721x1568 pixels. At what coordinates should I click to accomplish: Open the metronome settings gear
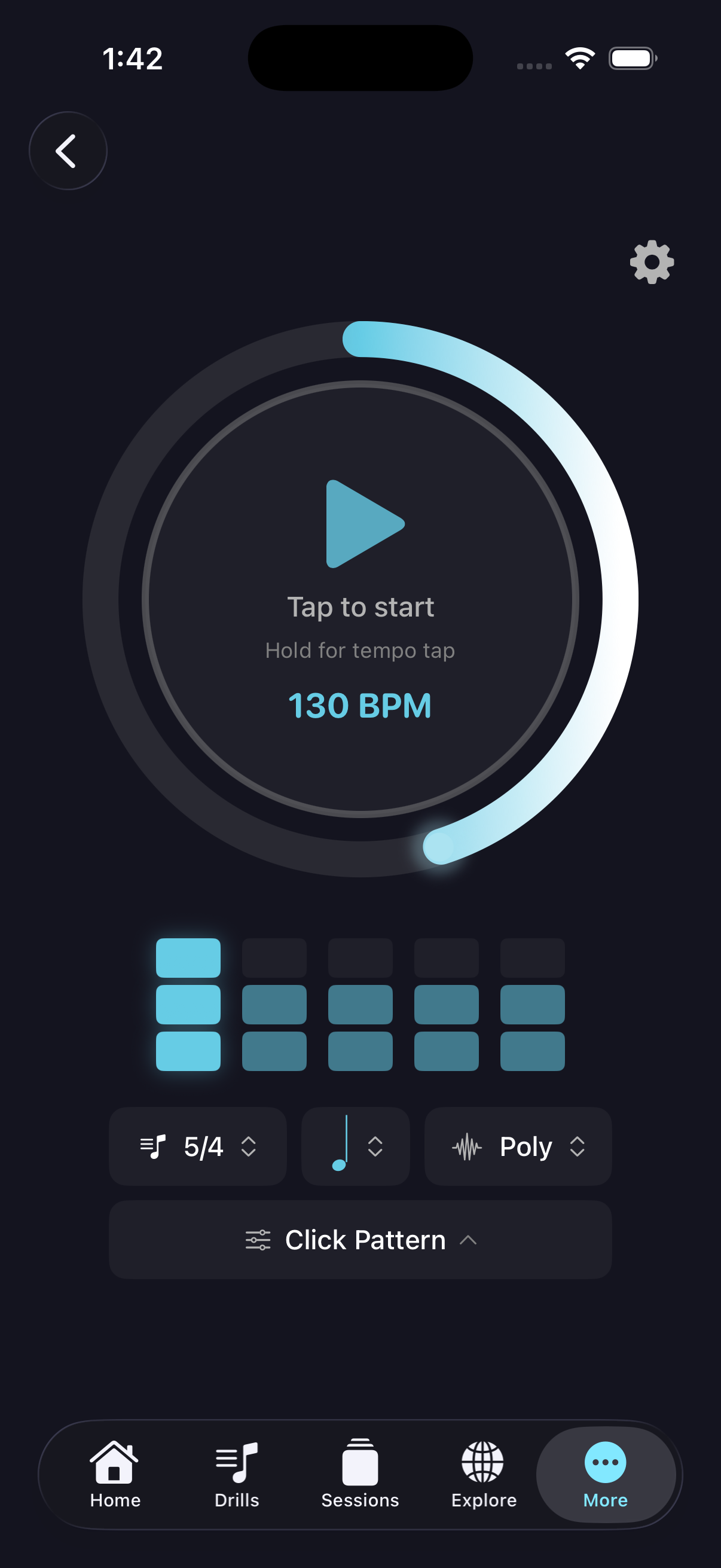click(651, 263)
